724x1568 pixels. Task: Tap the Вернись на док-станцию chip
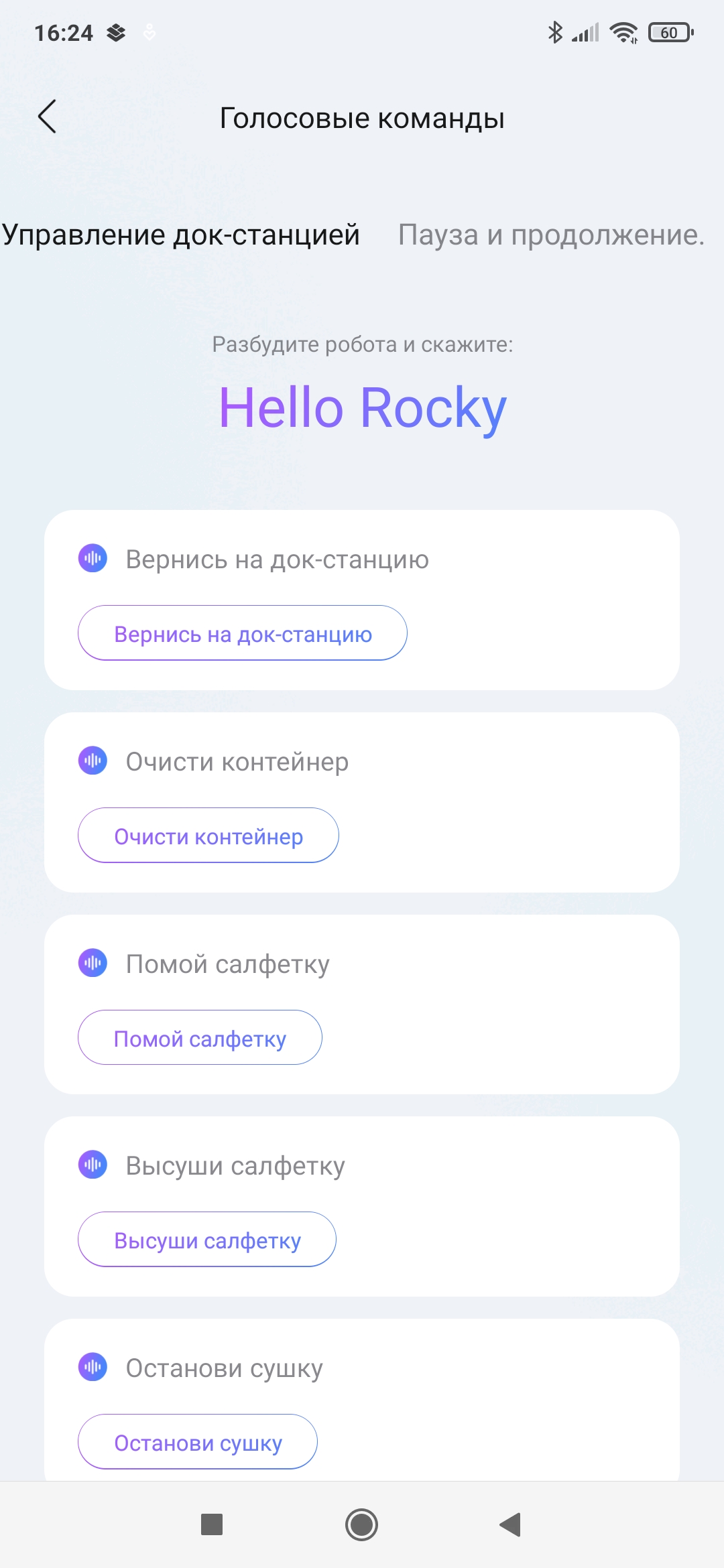[x=242, y=633]
